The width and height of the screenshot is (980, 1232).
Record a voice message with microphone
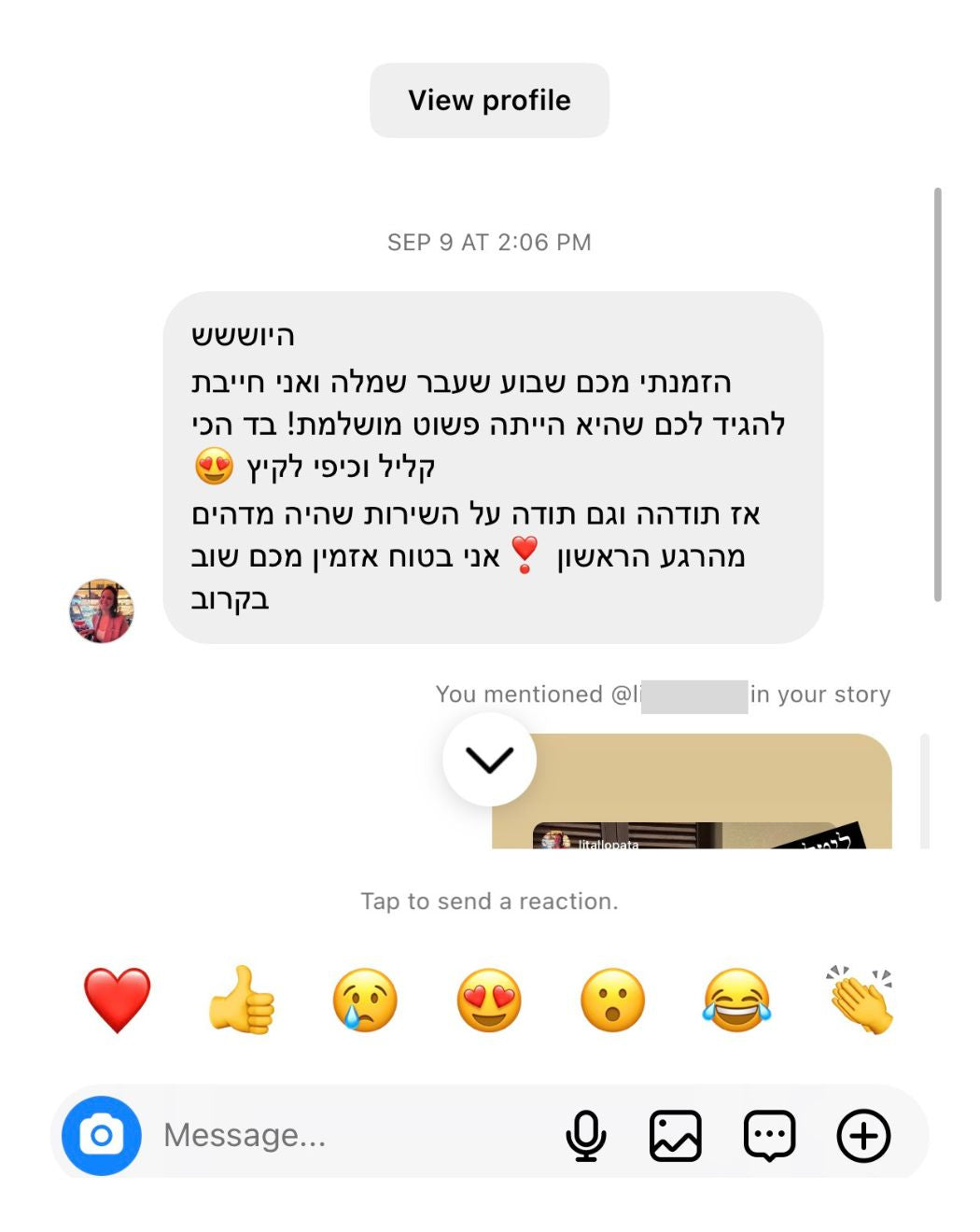pos(586,1135)
